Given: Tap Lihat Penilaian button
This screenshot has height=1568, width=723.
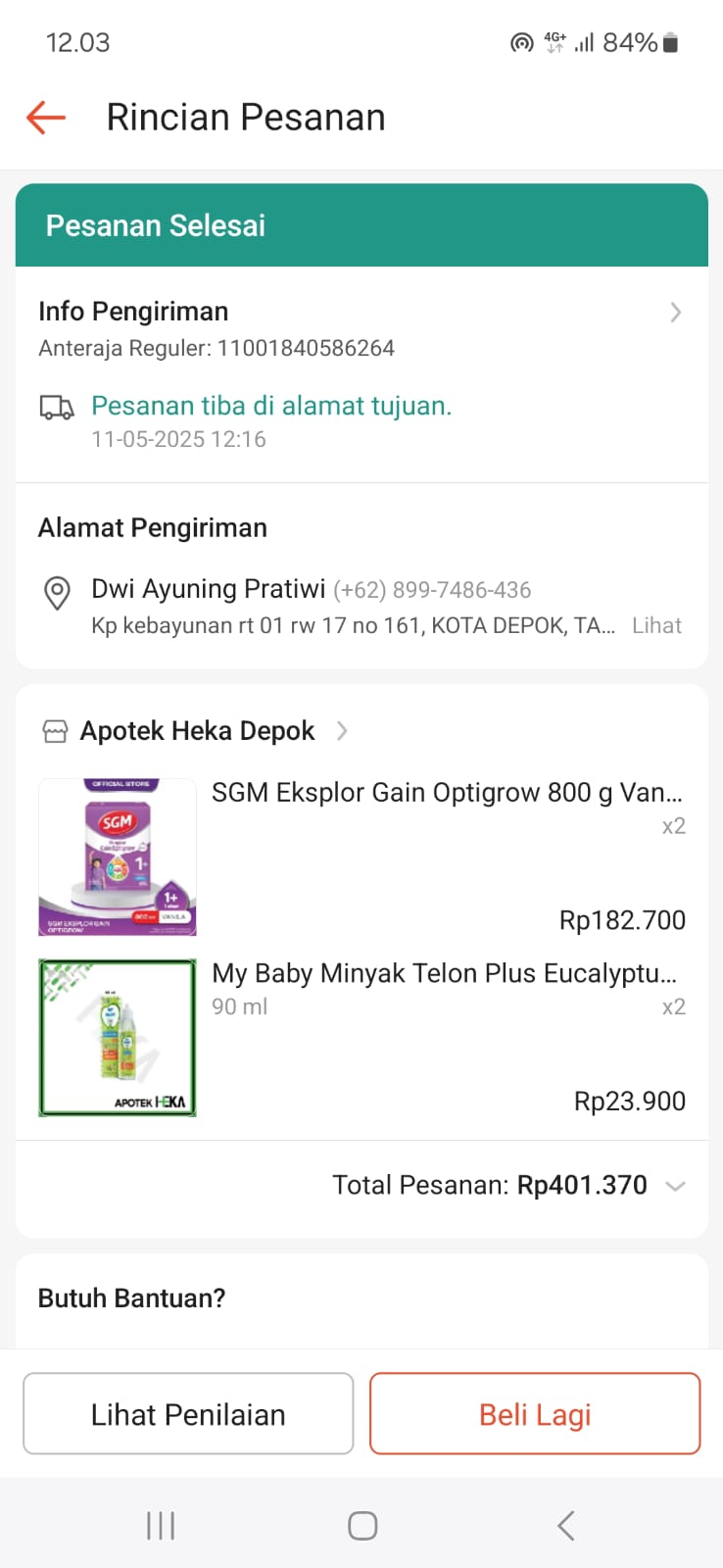Looking at the screenshot, I should [188, 1414].
